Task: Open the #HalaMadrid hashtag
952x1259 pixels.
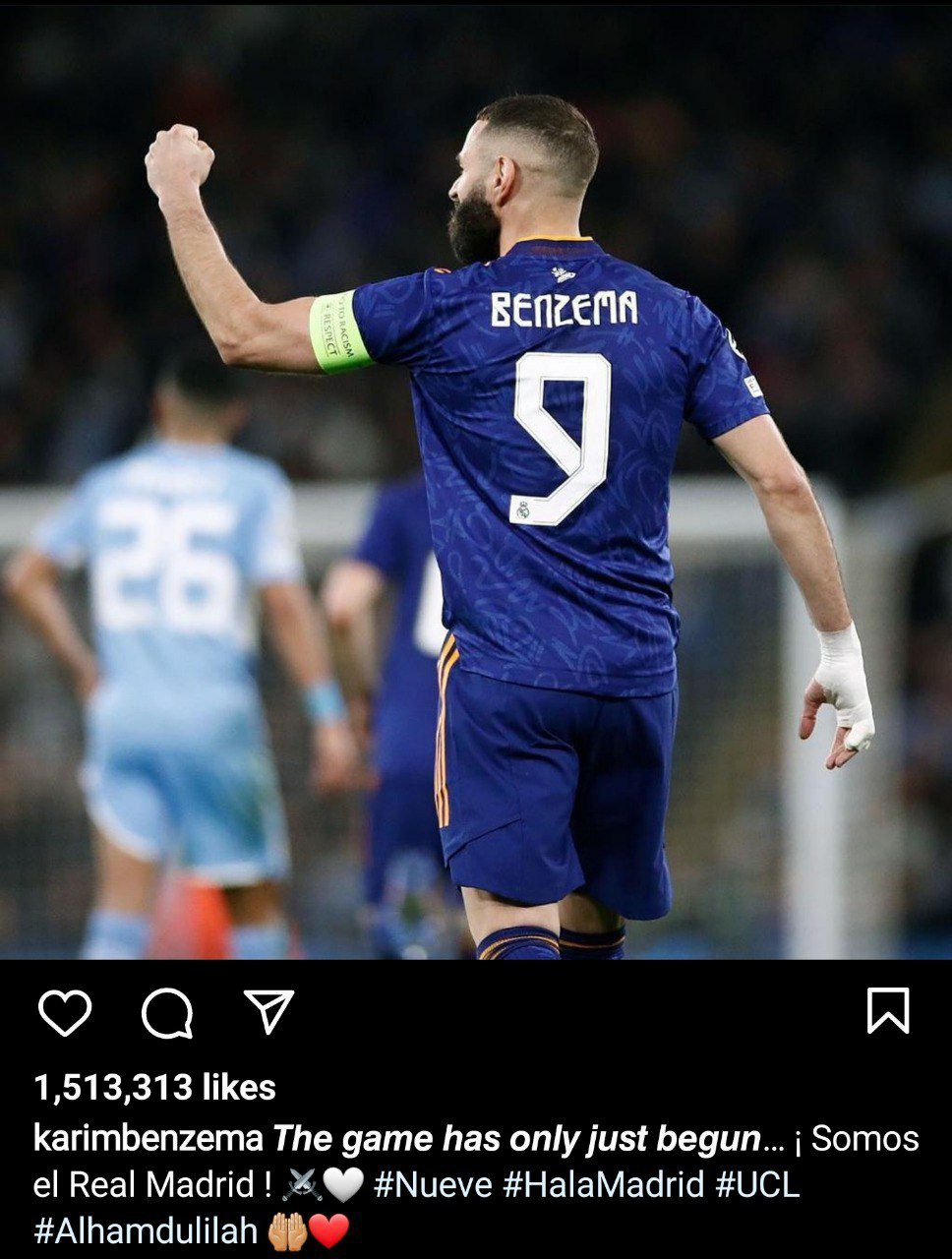Action: [x=603, y=1184]
